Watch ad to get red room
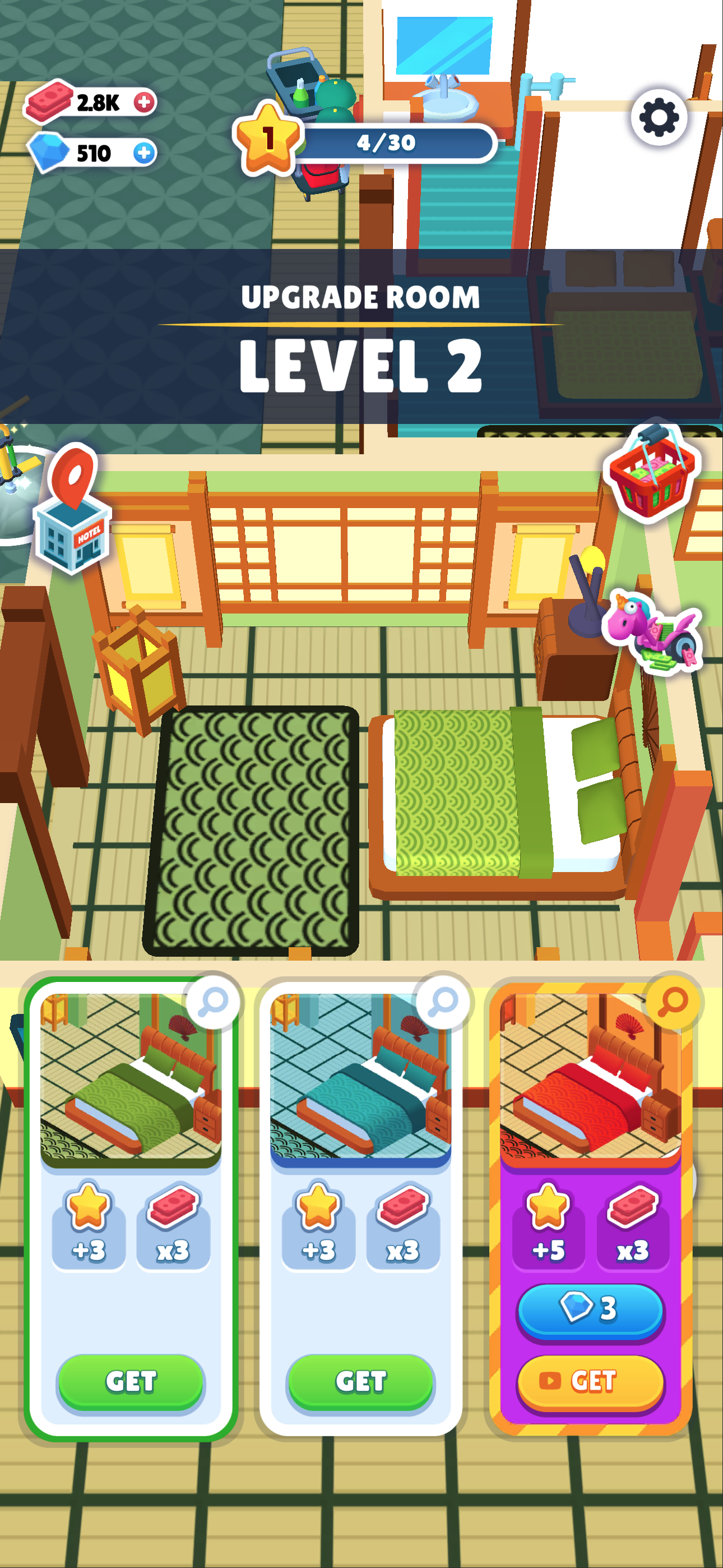Viewport: 723px width, 1568px height. pyautogui.click(x=590, y=1381)
